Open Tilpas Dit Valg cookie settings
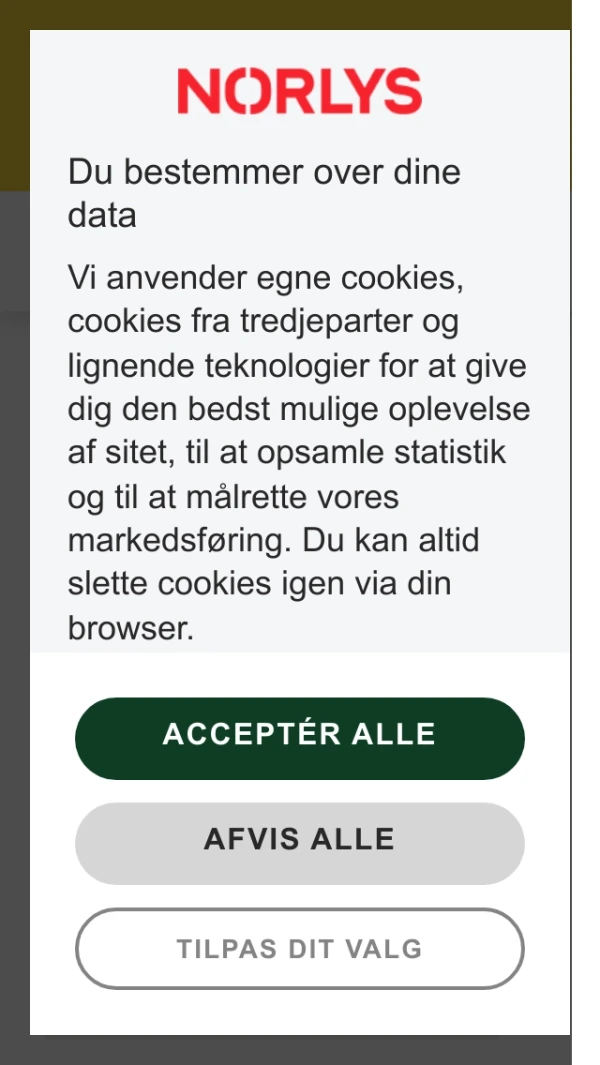This screenshot has width=600, height=1065. (x=299, y=948)
